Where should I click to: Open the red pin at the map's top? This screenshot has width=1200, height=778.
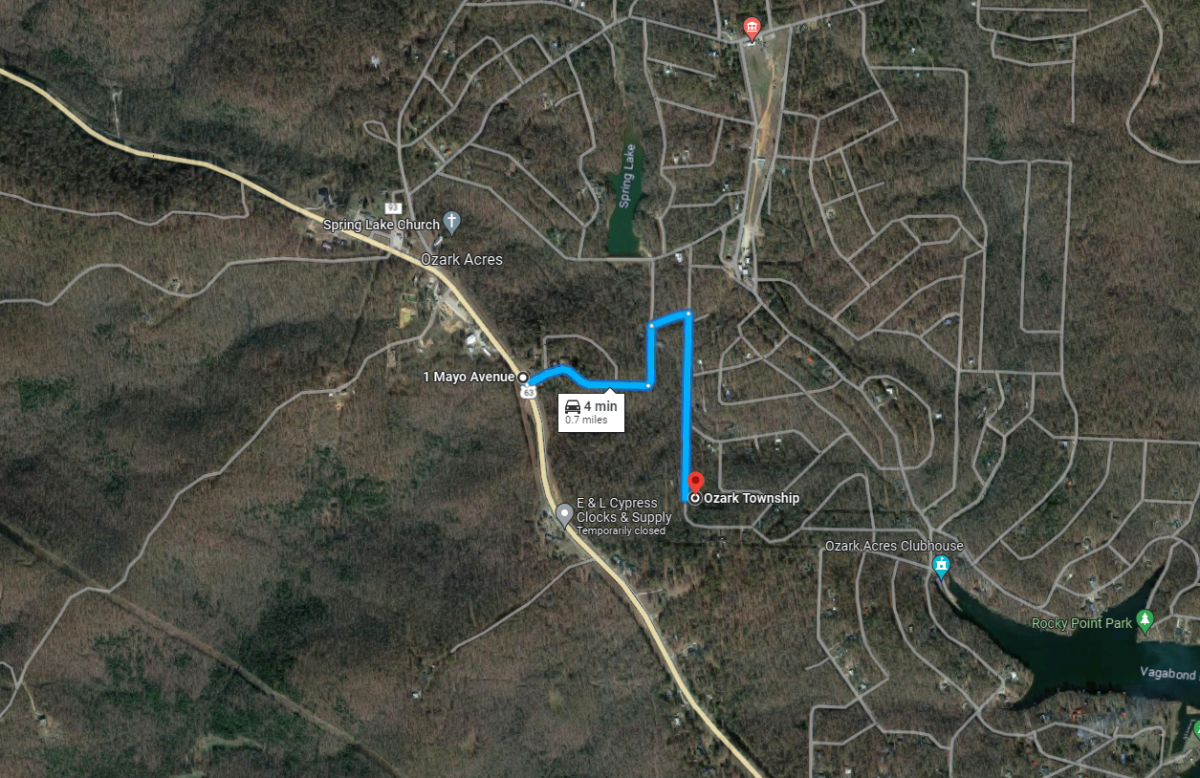pyautogui.click(x=751, y=26)
